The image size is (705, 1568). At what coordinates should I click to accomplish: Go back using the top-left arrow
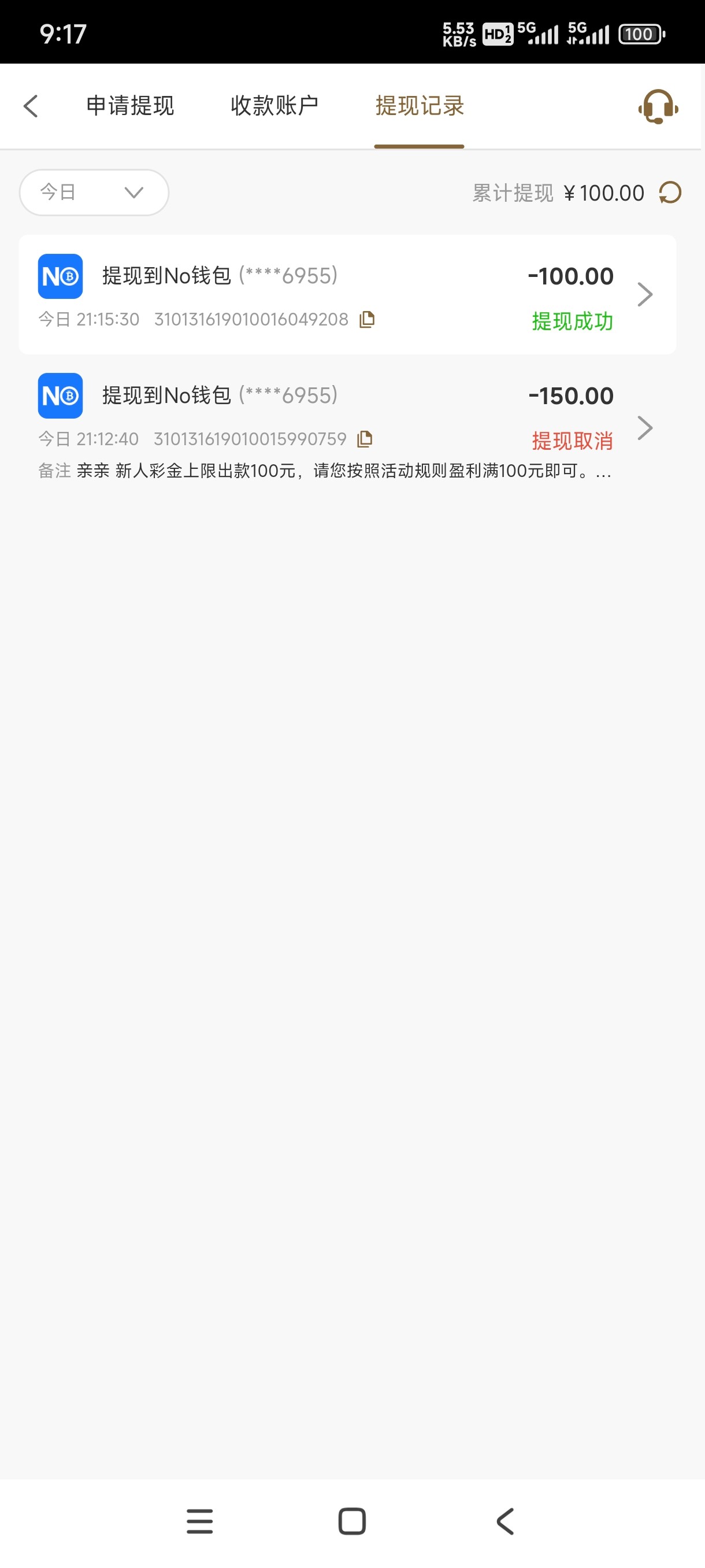click(31, 106)
